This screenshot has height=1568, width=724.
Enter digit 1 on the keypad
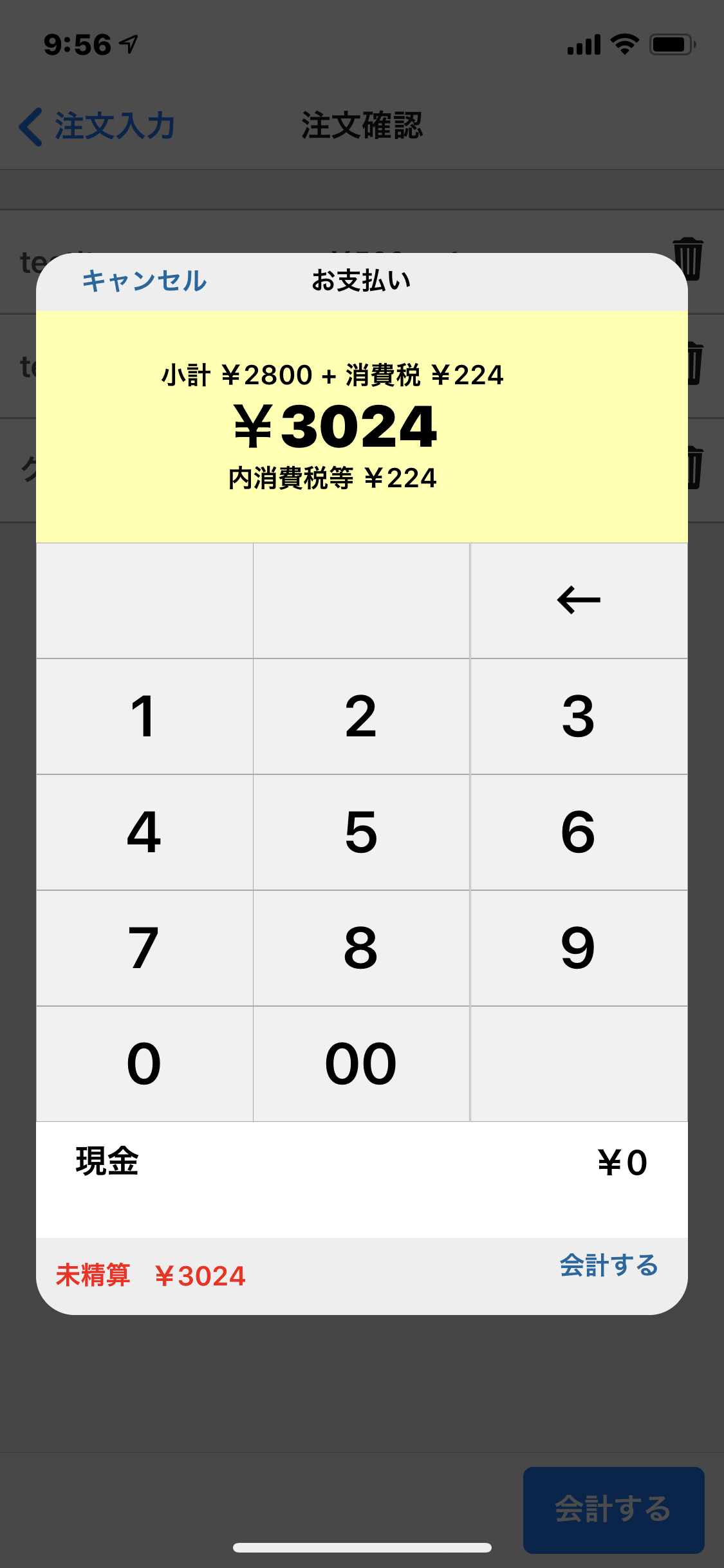144,716
